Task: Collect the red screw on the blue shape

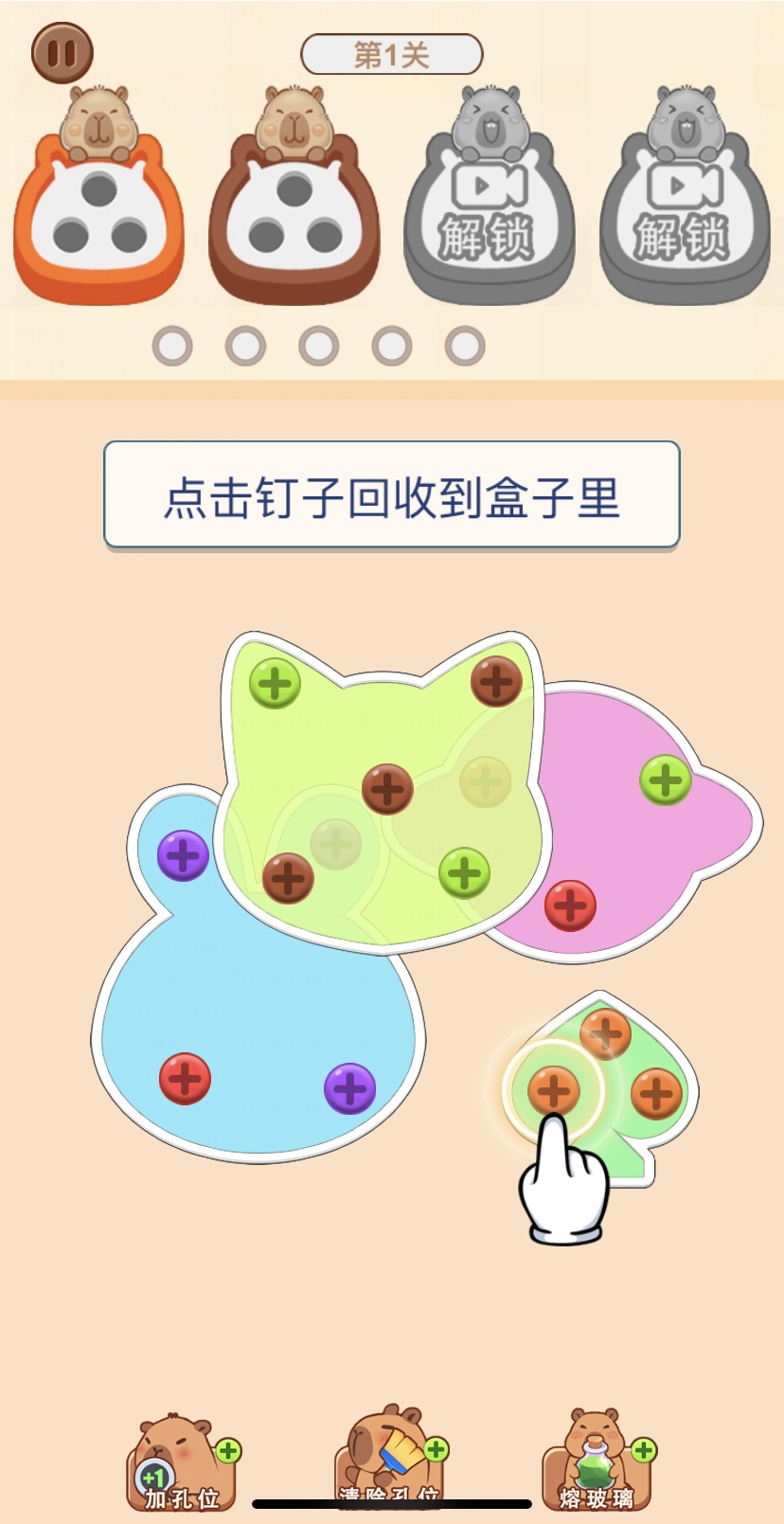Action: 185,1078
